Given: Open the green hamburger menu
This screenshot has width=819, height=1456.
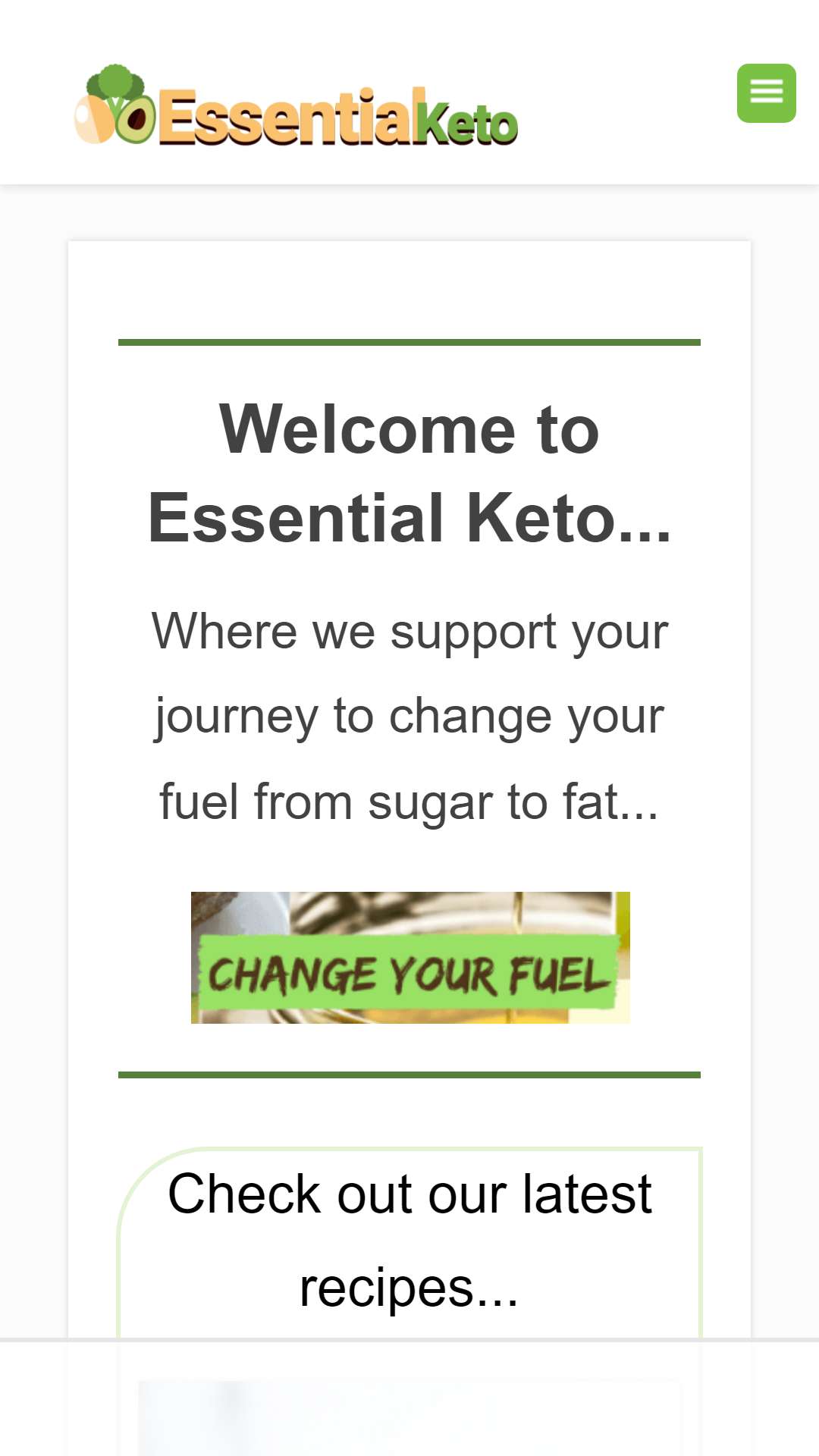Looking at the screenshot, I should pos(766,93).
